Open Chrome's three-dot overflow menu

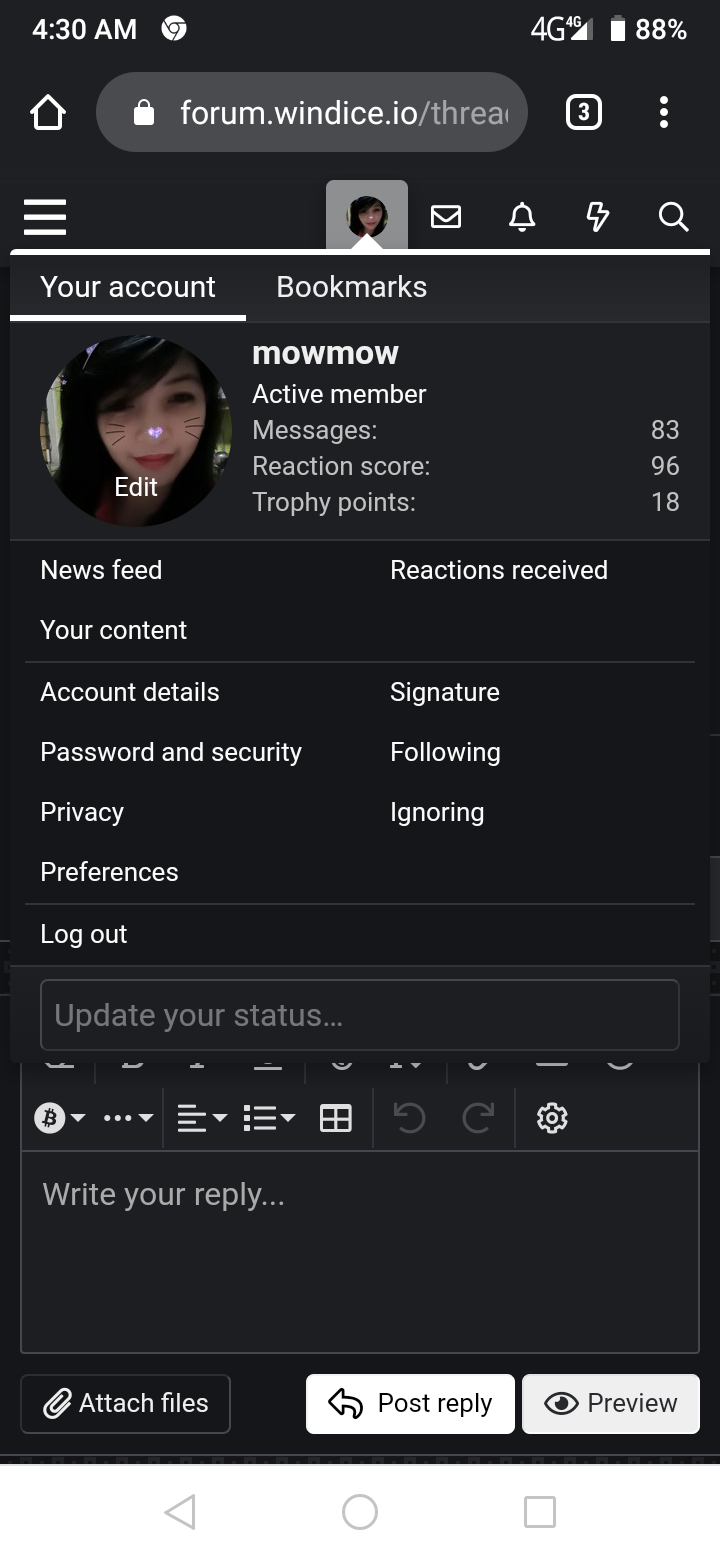(663, 112)
